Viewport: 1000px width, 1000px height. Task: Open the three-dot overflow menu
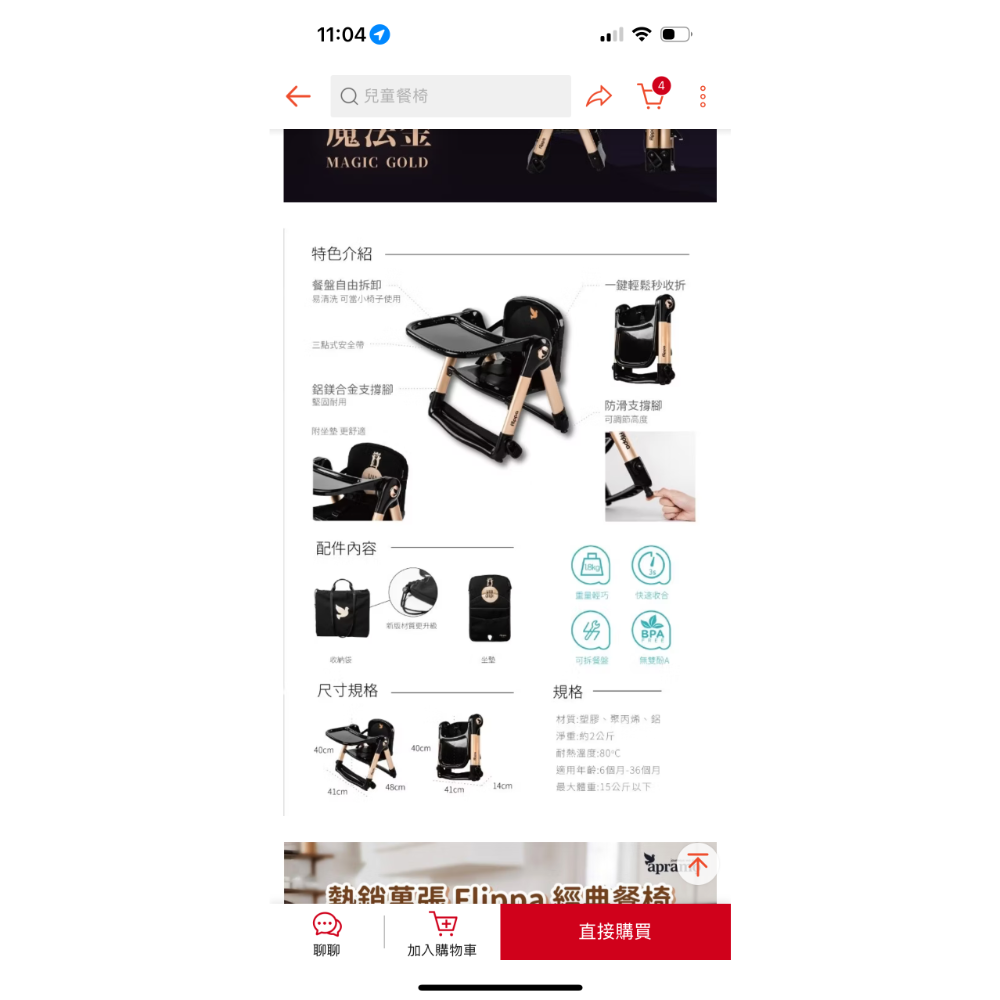[x=703, y=96]
